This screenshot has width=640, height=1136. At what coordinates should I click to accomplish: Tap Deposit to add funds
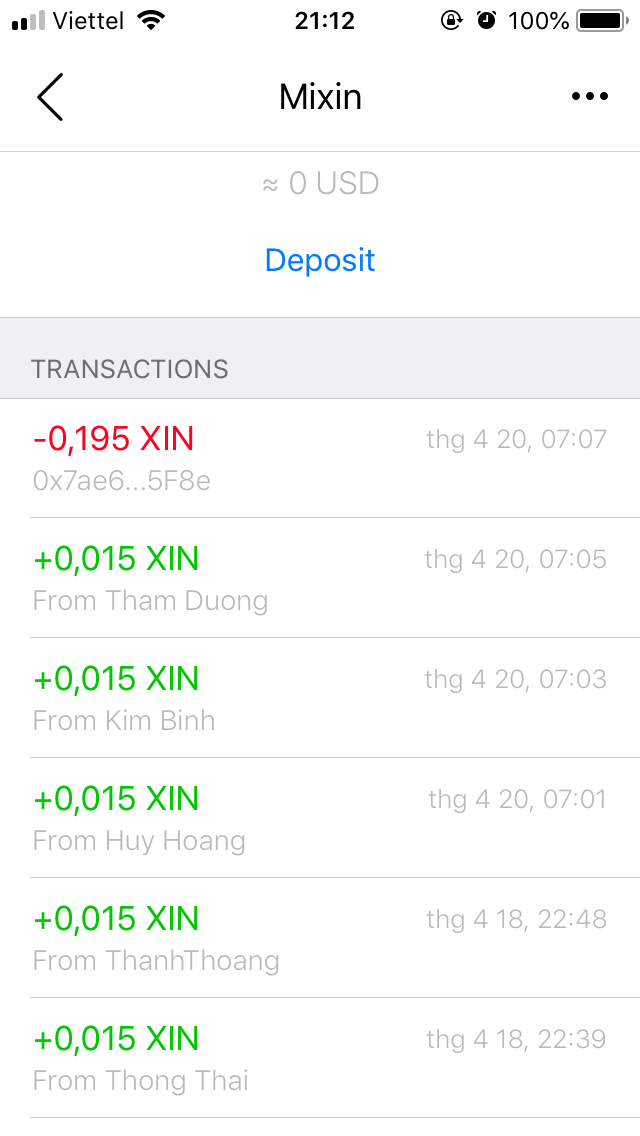[x=320, y=260]
